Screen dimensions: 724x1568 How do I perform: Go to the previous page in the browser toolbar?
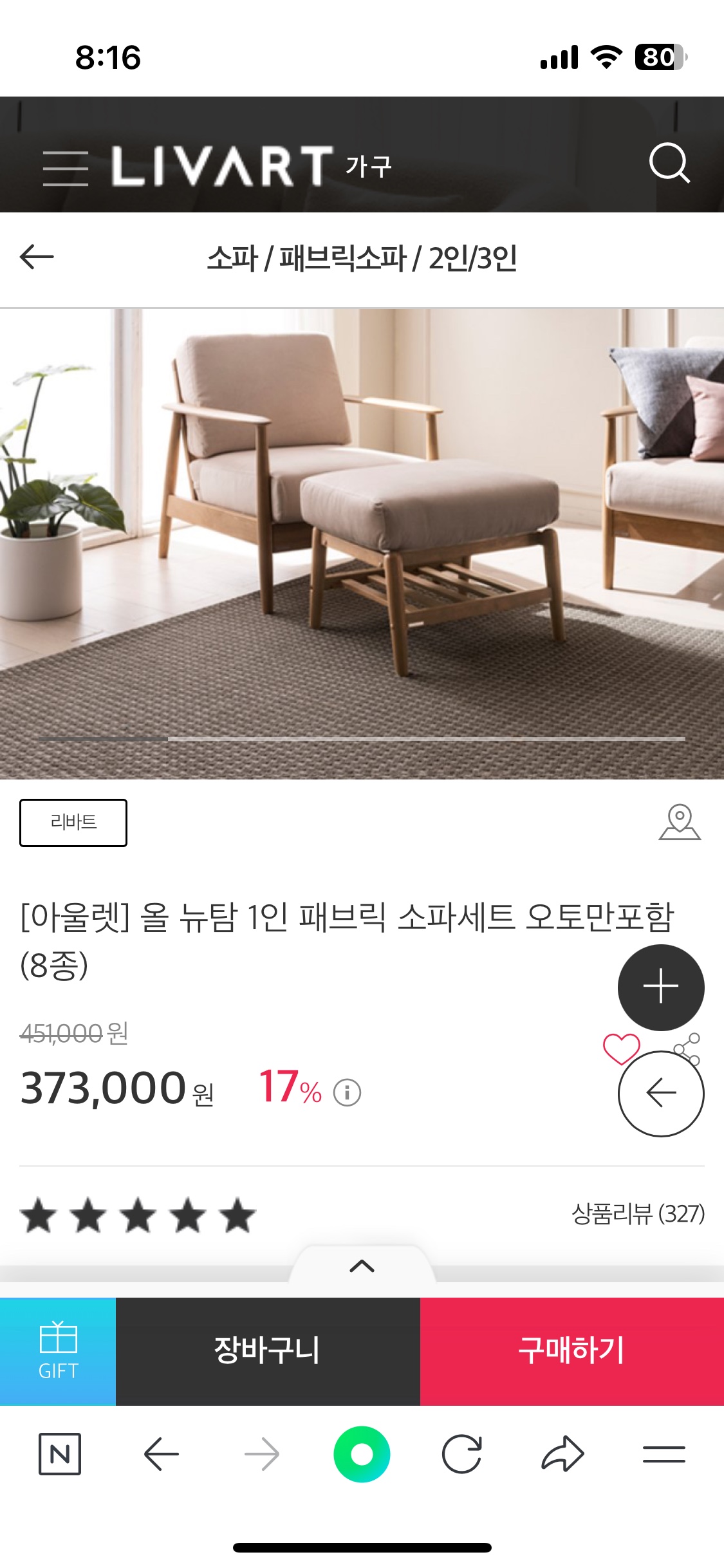(161, 1454)
